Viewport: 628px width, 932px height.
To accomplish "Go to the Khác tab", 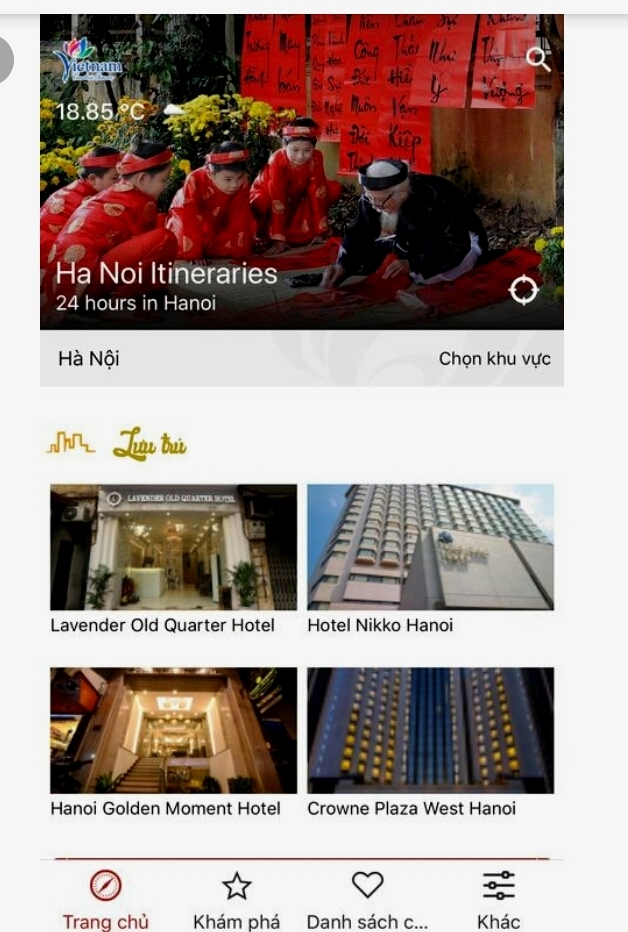I will tap(498, 898).
